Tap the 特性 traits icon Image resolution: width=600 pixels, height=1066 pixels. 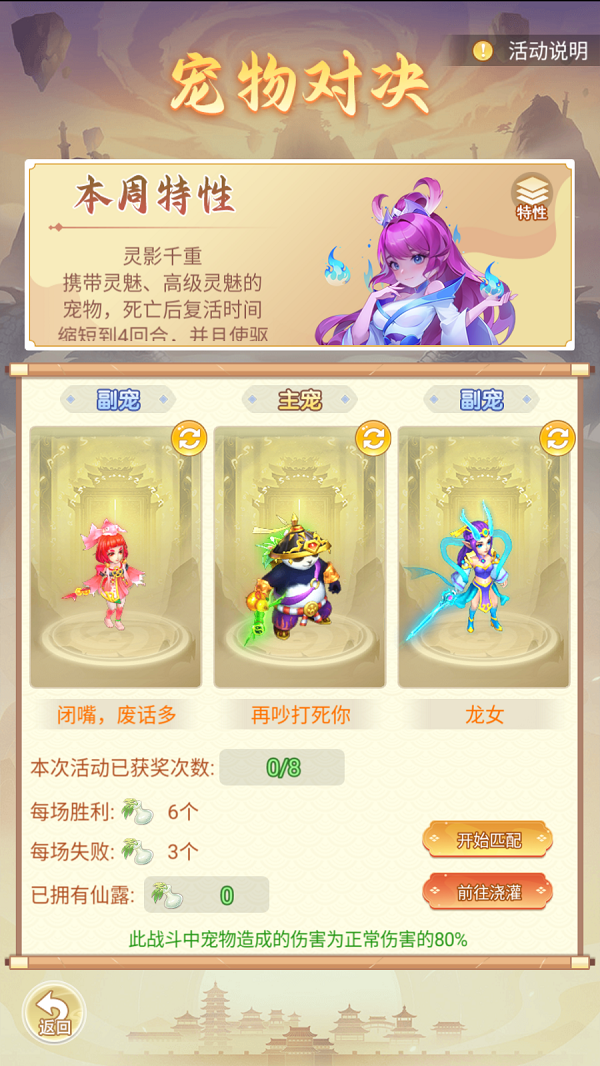531,196
